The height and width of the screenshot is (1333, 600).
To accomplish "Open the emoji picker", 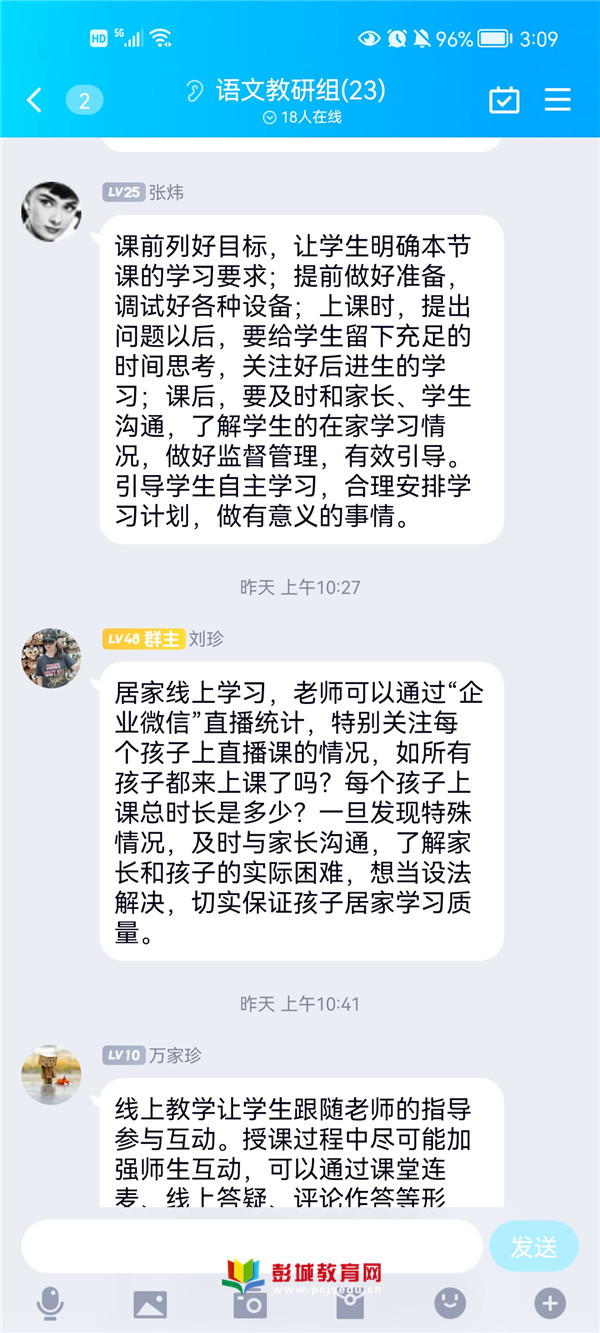I will (x=450, y=1302).
